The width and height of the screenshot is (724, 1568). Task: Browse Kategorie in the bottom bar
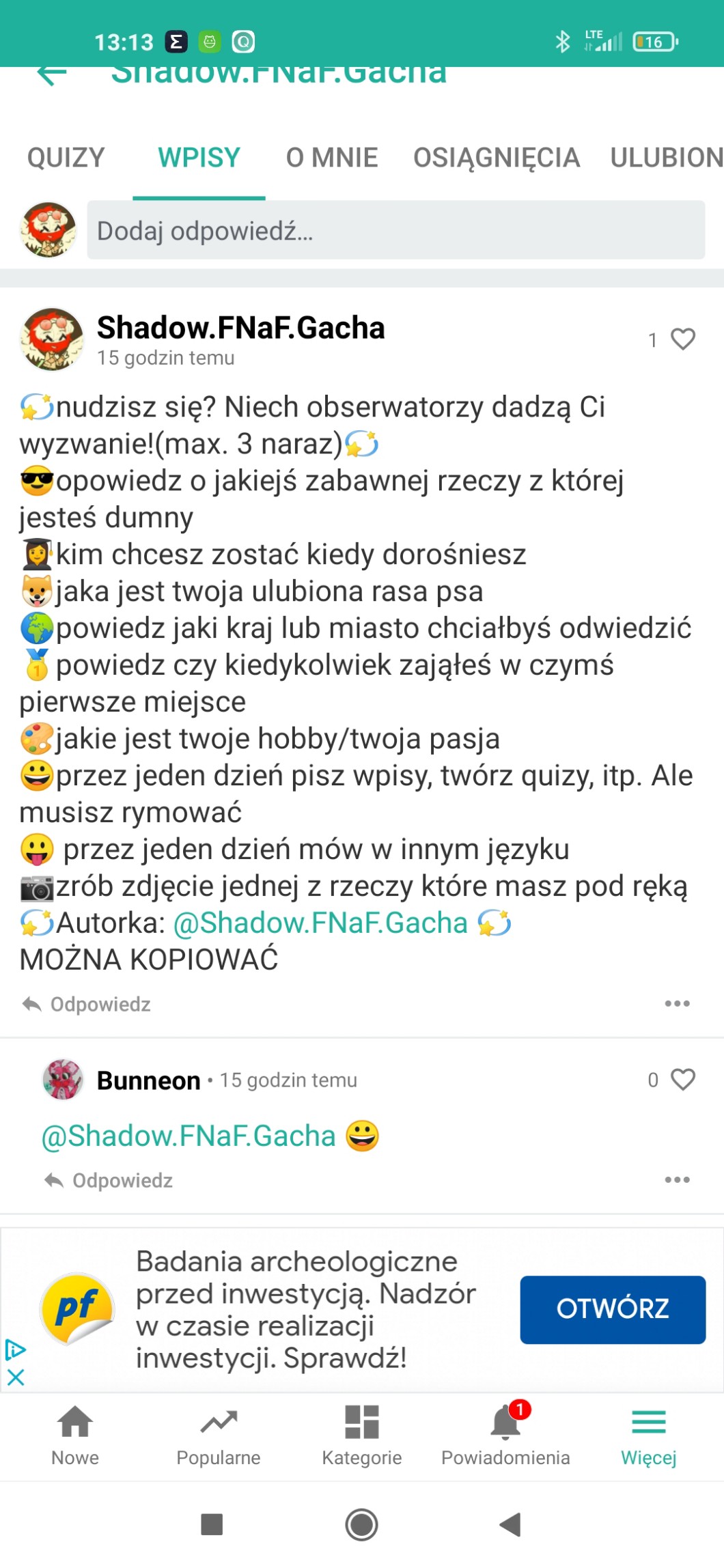coord(361,1436)
